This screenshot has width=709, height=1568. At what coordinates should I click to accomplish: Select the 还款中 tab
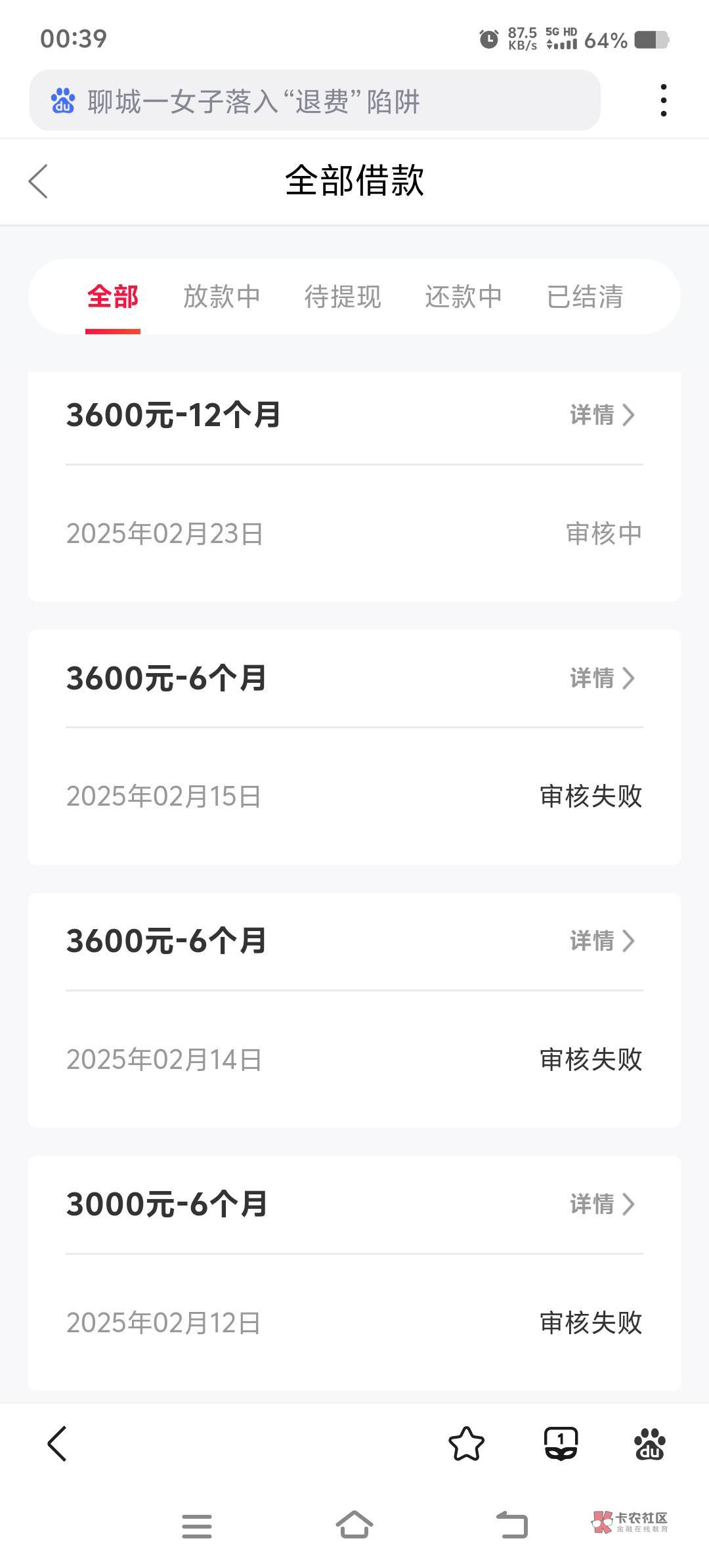coord(463,297)
